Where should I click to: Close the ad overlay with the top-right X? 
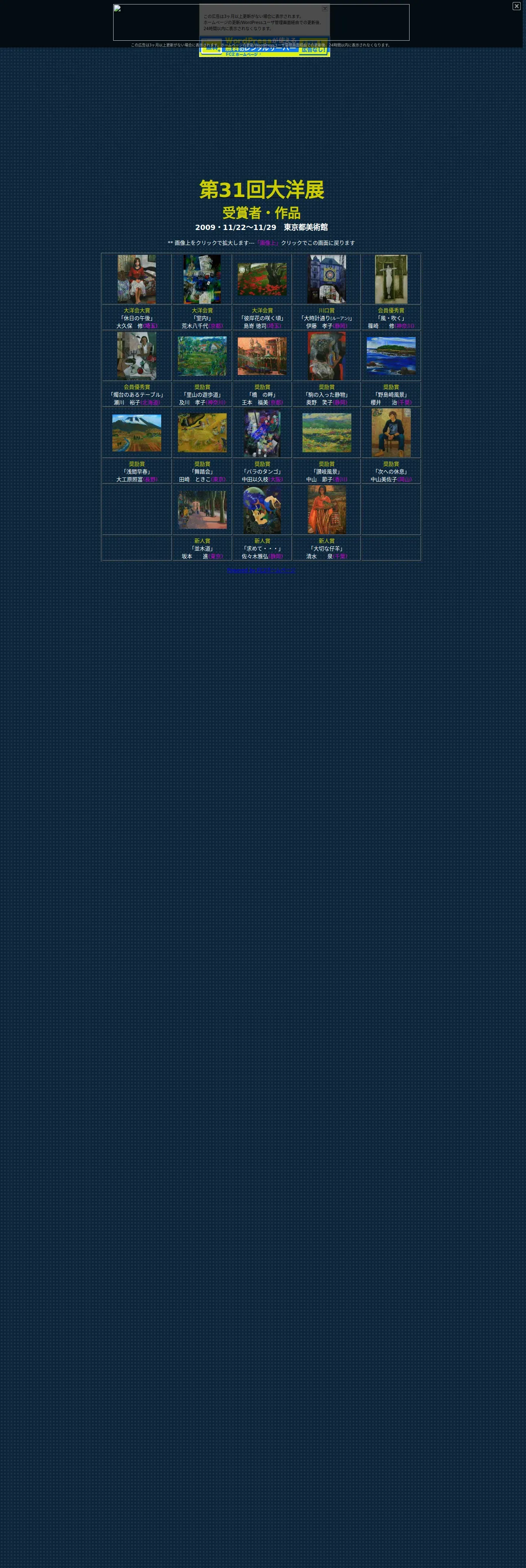click(x=516, y=6)
